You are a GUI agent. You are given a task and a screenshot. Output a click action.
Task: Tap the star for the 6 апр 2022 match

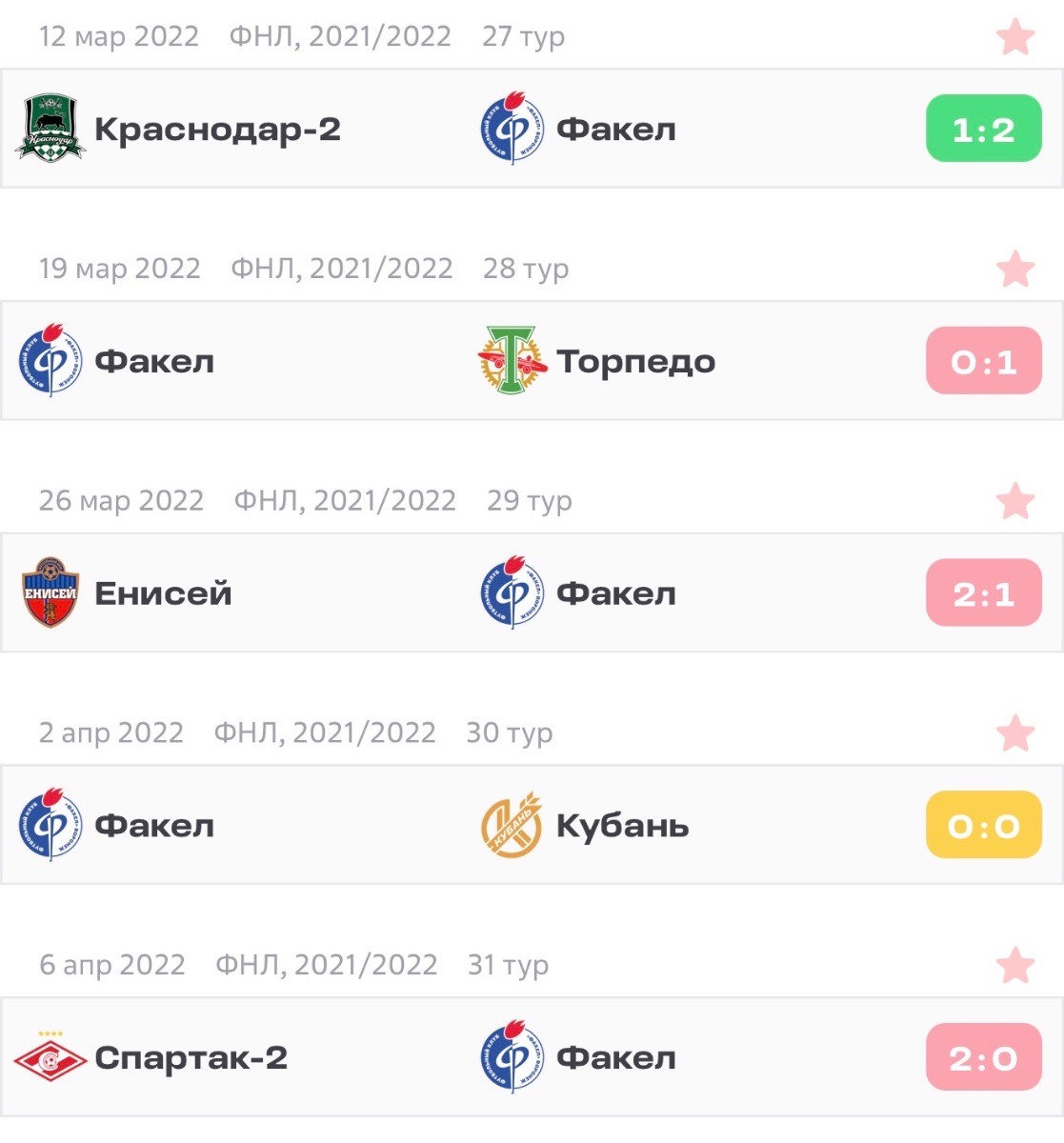pos(1015,966)
